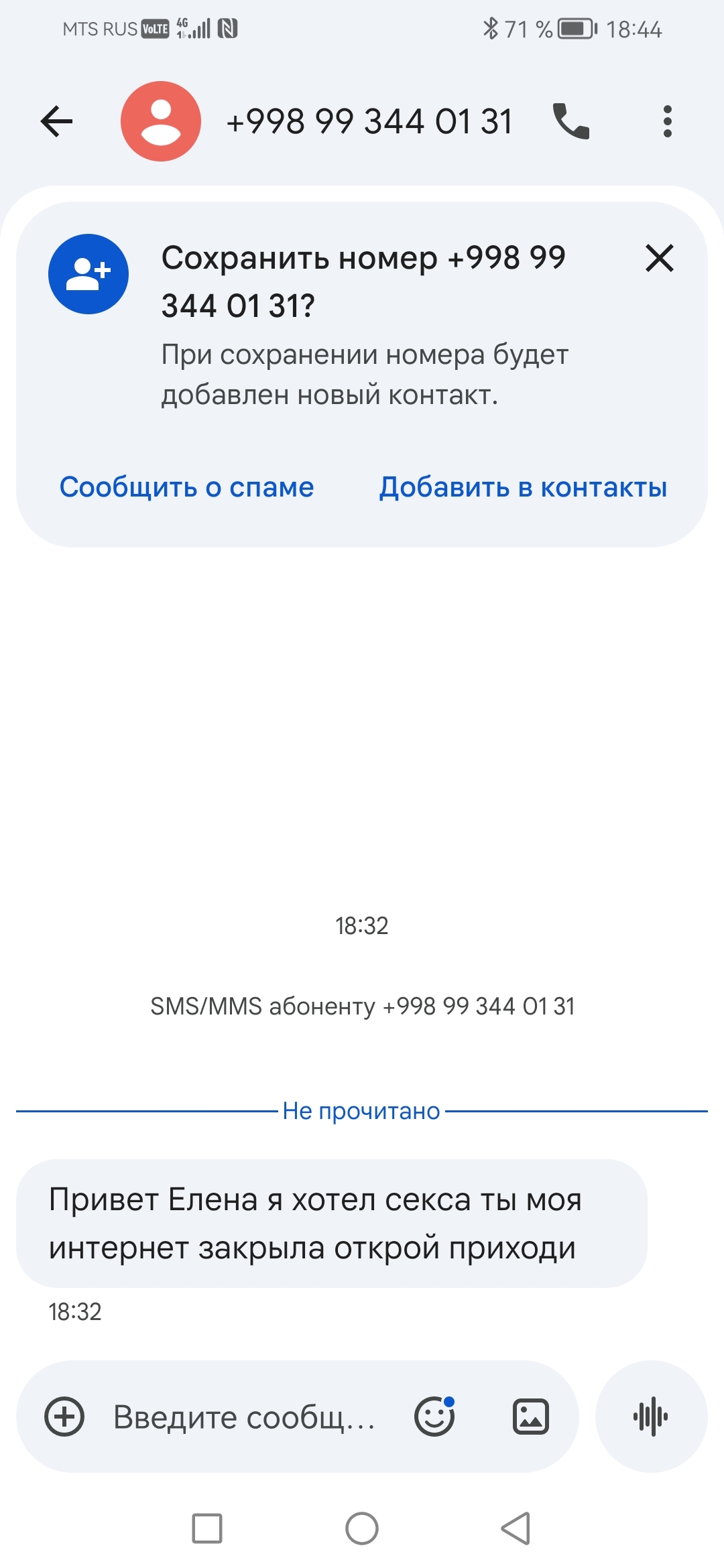The image size is (724, 1568).
Task: Go back to the conversations list
Action: 56,122
